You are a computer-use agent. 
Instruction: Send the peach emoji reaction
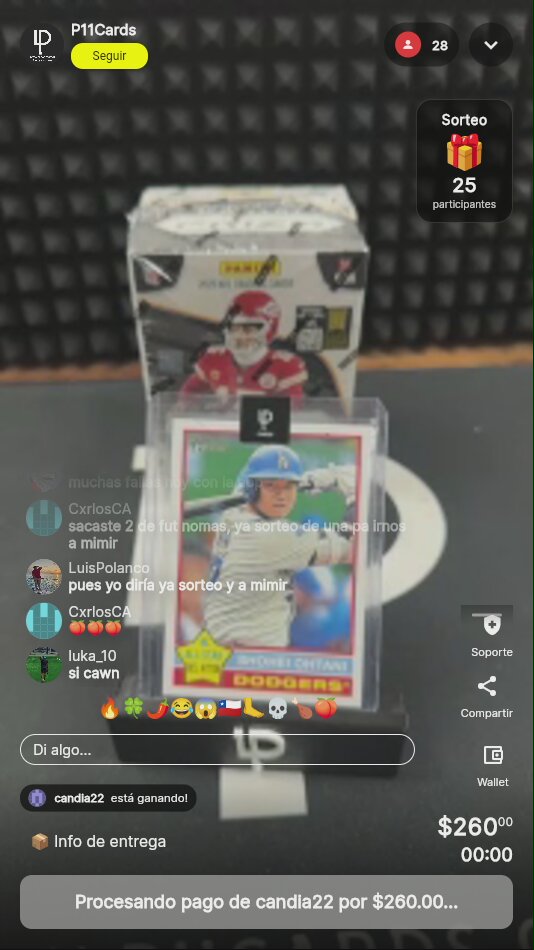click(x=325, y=708)
